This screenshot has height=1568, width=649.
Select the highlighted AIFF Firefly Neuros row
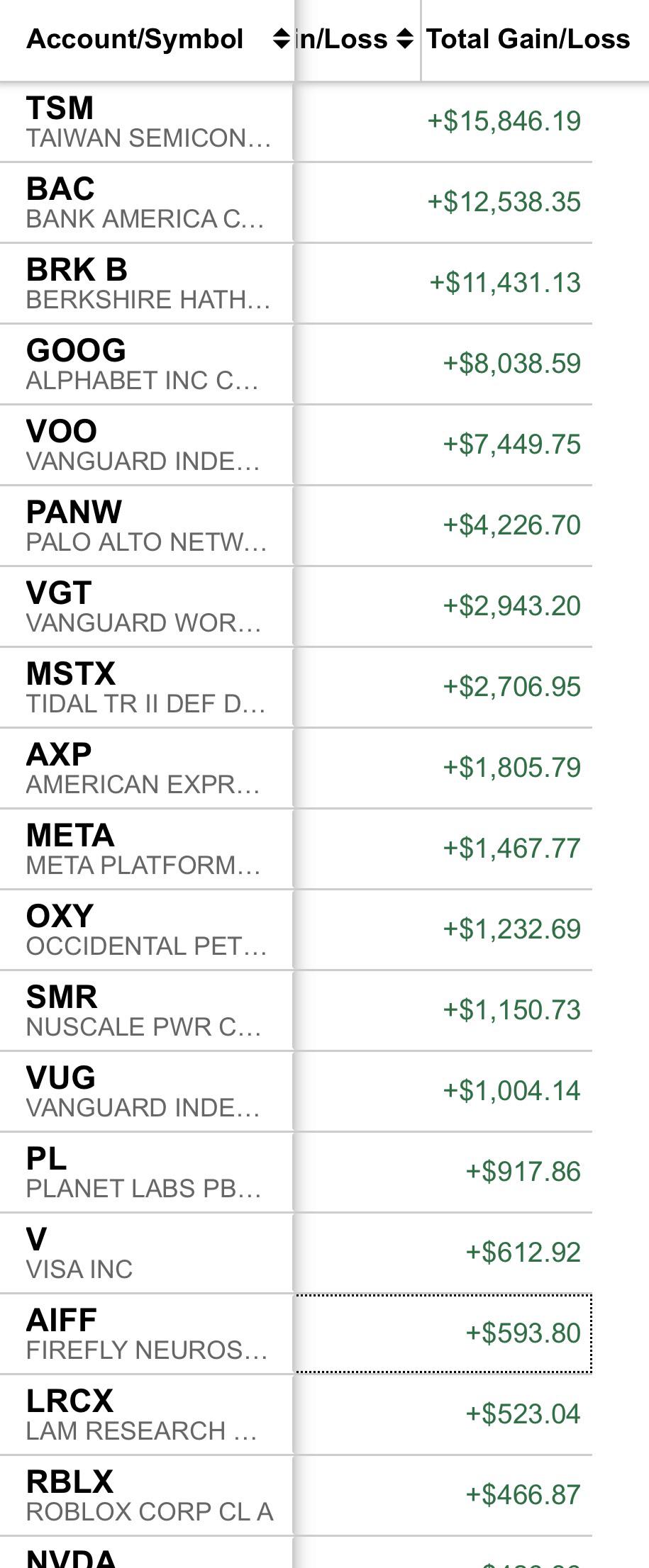[142, 1332]
